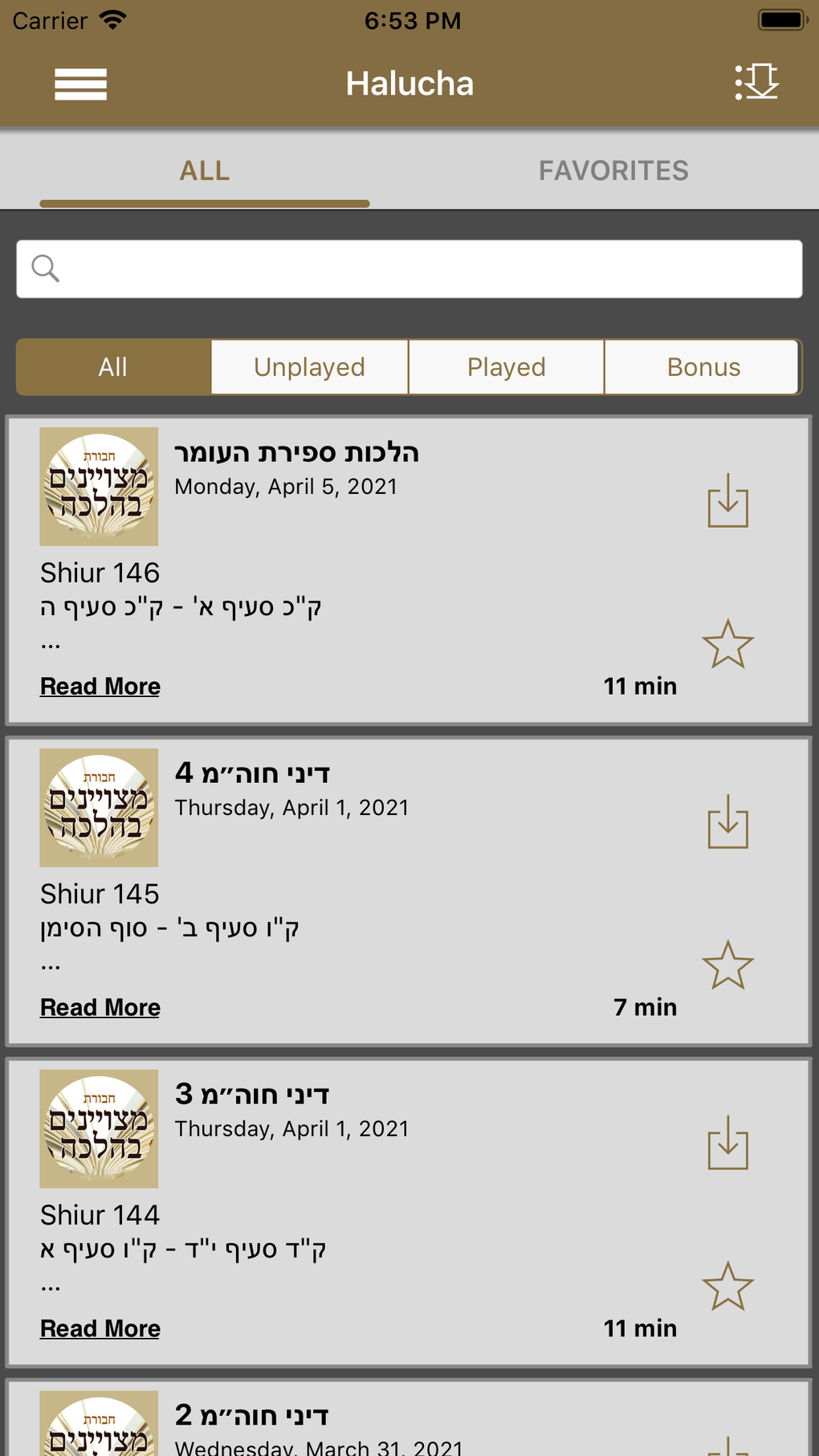Select the All segment filter
Viewport: 819px width, 1456px height.
tap(113, 367)
